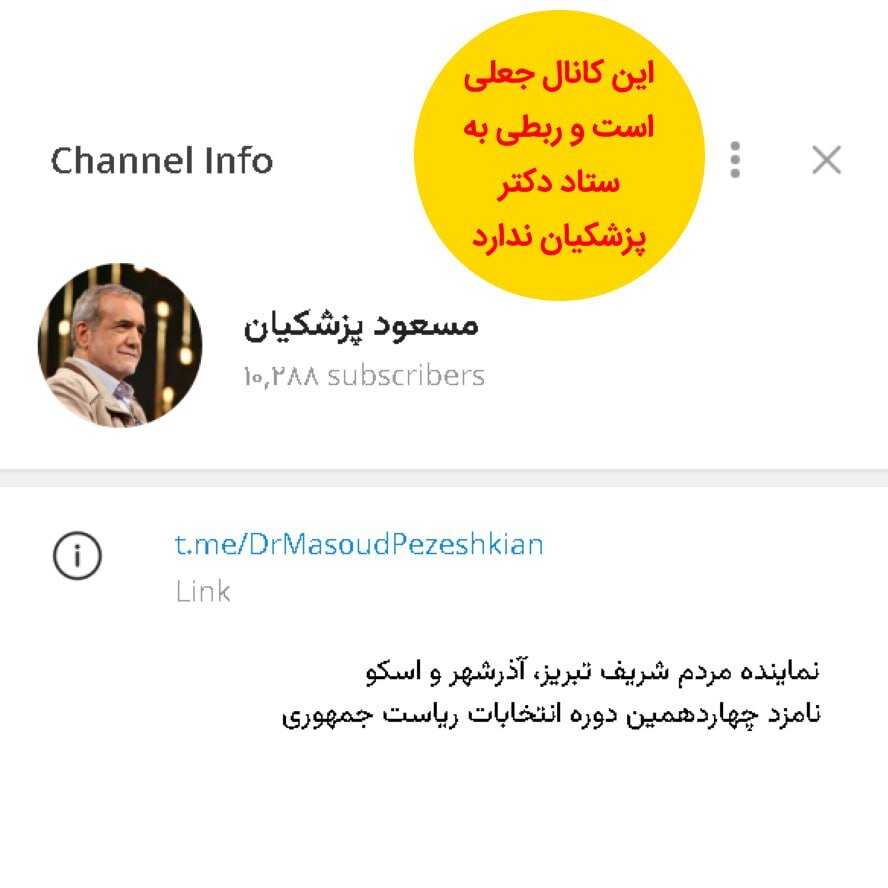Screen dimensions: 888x888
Task: View the channel profile photo
Action: 120,346
